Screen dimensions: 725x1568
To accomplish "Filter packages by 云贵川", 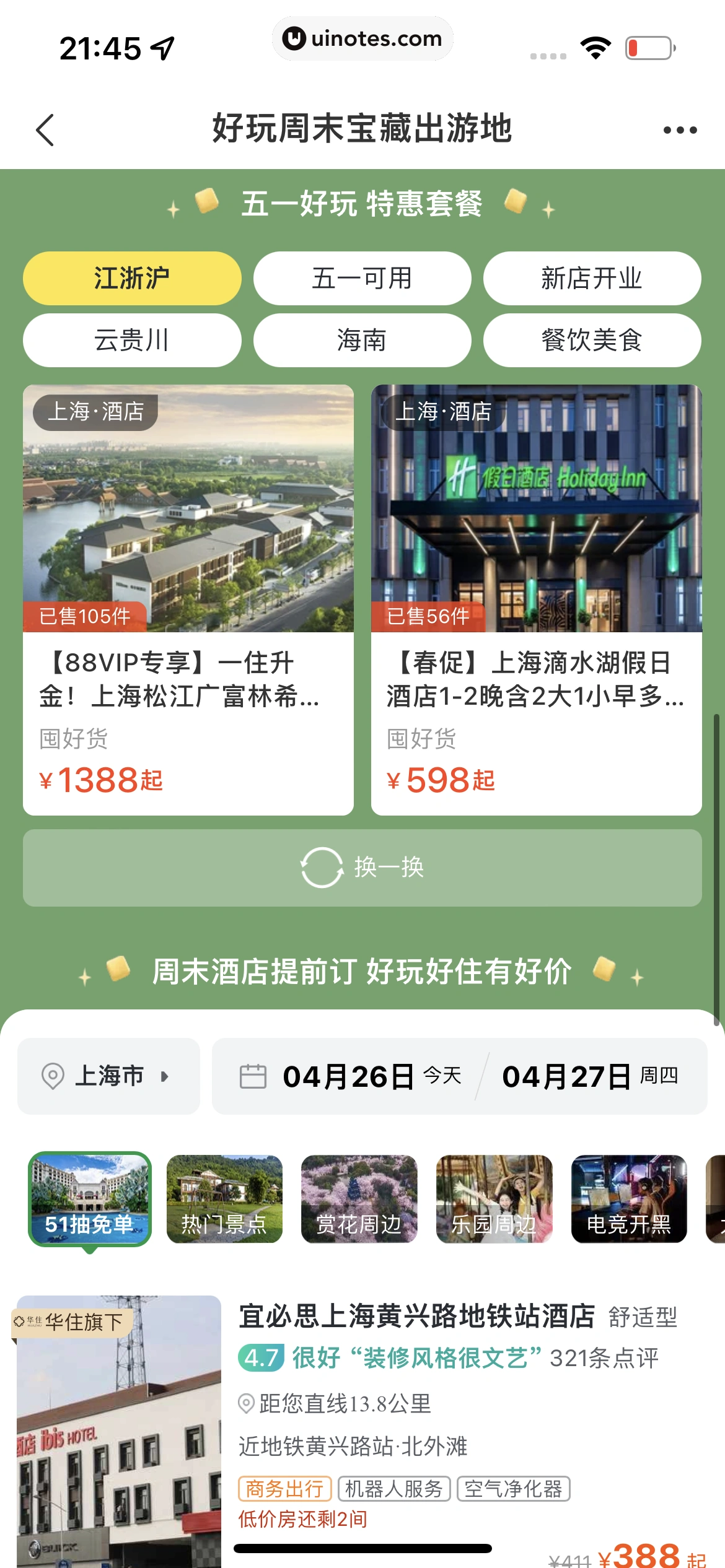I will point(132,340).
